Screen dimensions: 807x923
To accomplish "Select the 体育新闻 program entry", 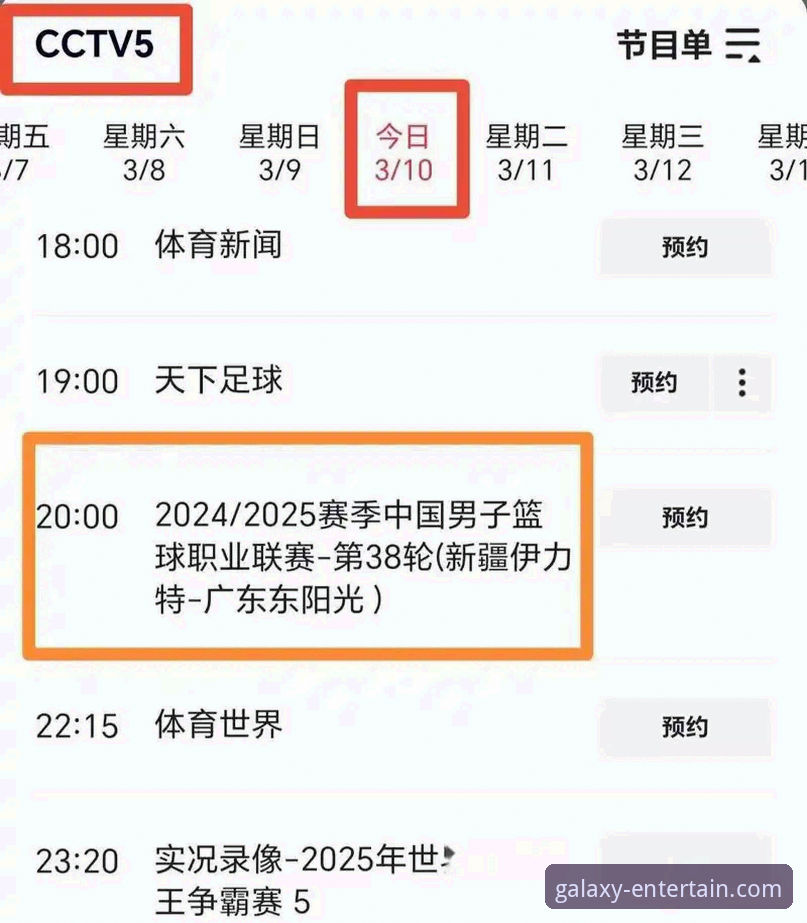I will tap(220, 246).
